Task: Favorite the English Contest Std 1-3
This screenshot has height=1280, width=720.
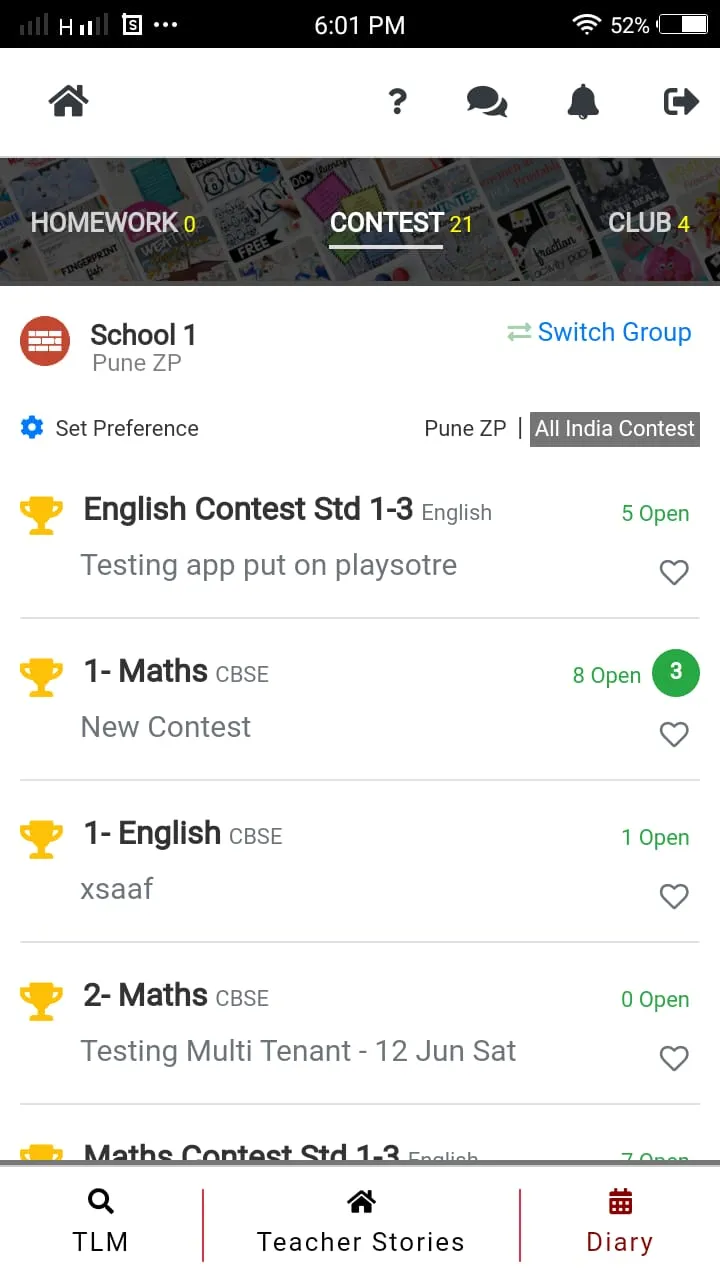Action: tap(674, 572)
